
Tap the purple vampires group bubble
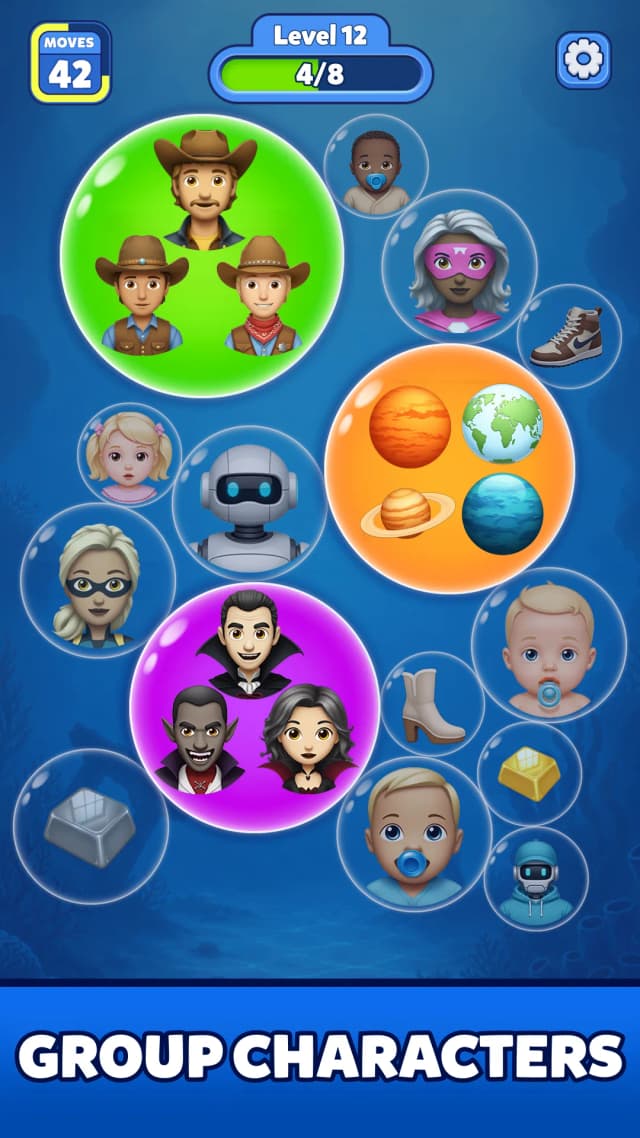click(x=255, y=708)
